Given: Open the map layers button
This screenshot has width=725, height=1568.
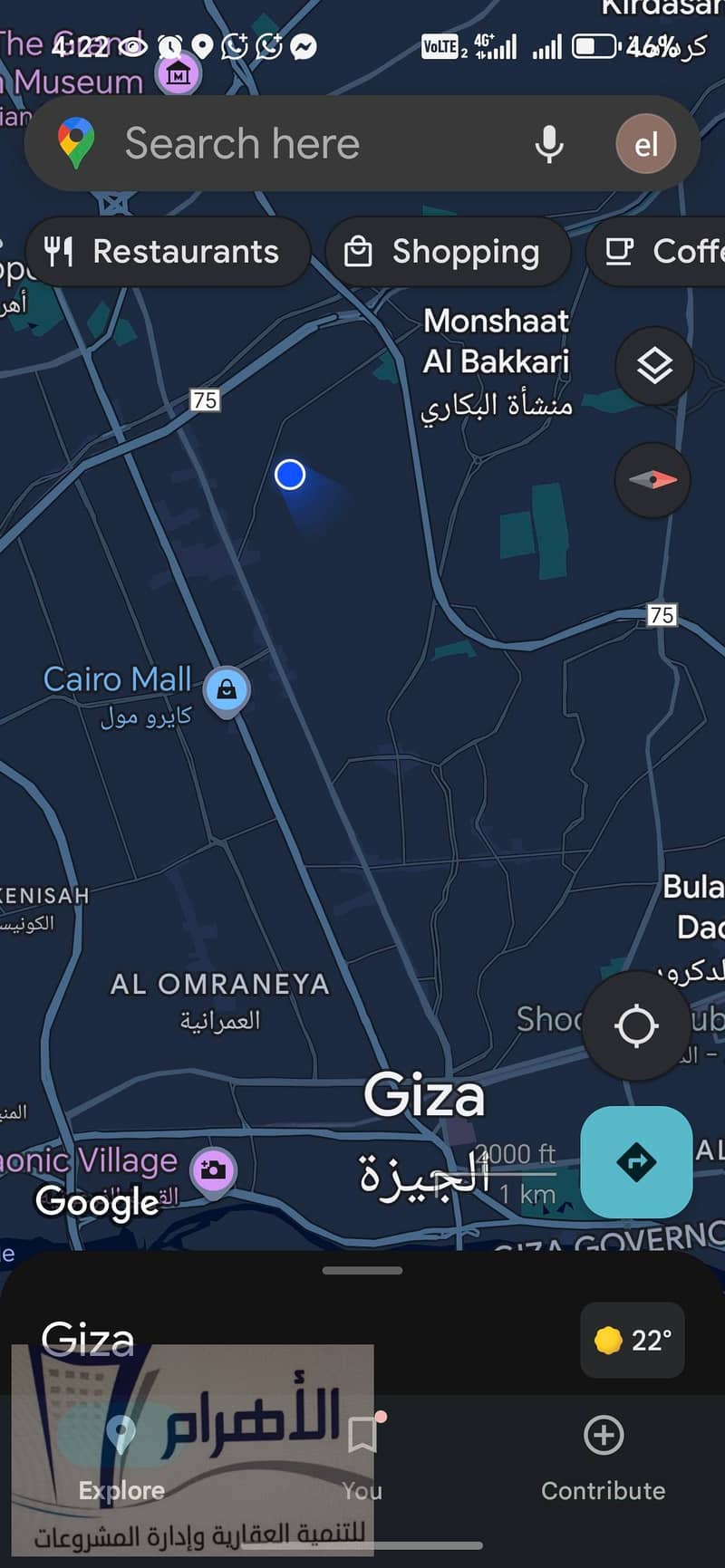Looking at the screenshot, I should [654, 366].
